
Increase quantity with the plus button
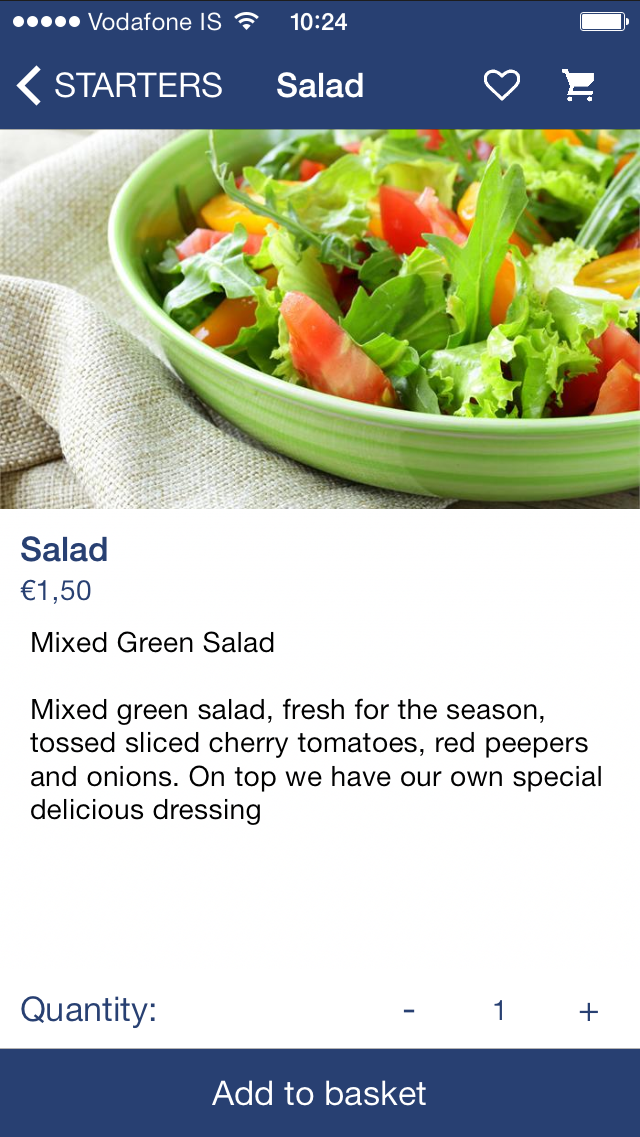(x=588, y=1011)
